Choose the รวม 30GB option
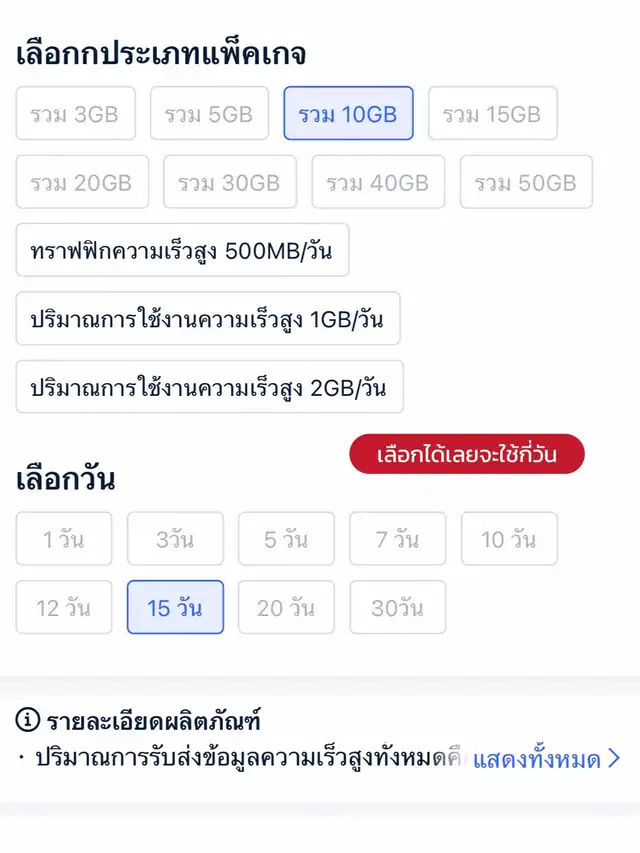 pyautogui.click(x=229, y=182)
